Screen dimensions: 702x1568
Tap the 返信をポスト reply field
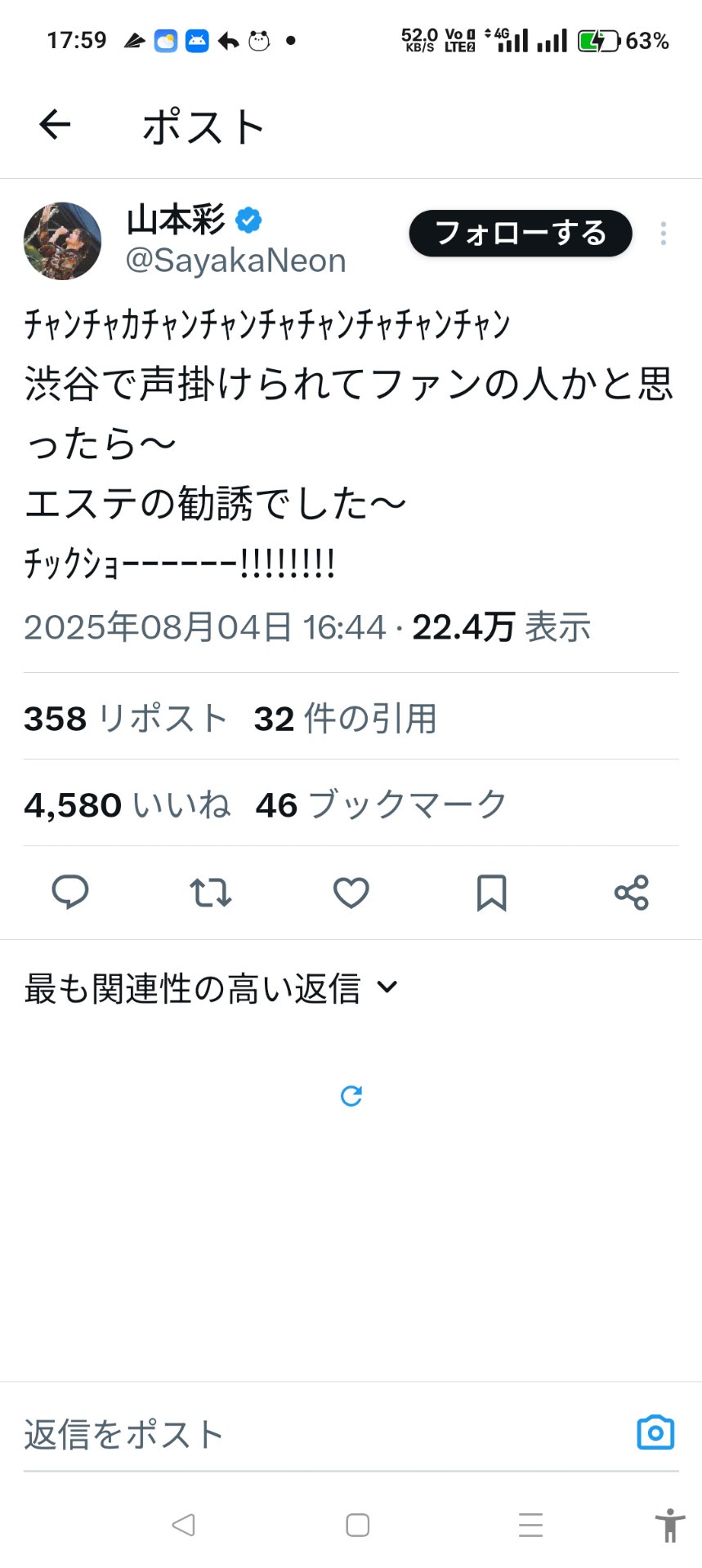point(327,1434)
